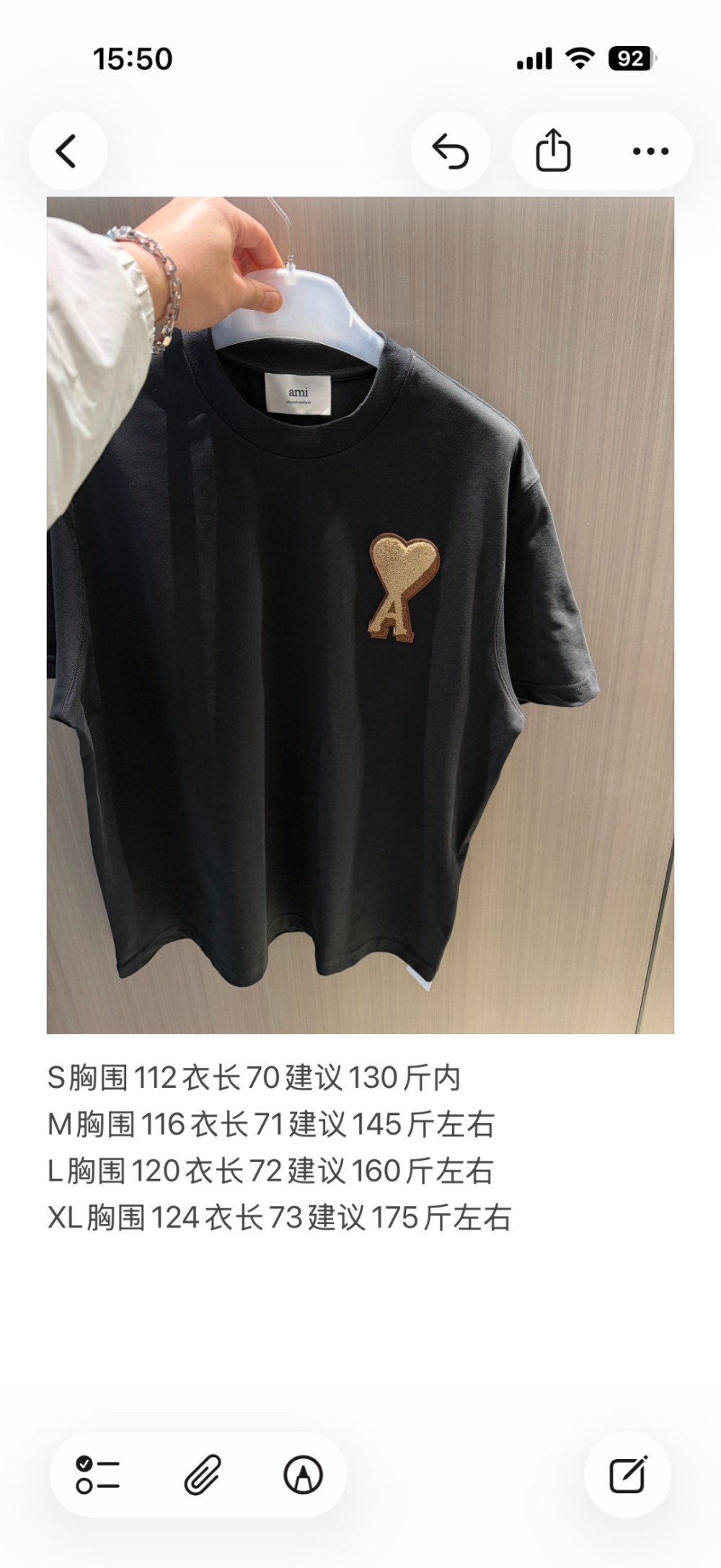This screenshot has height=1568, width=721.
Task: Open the more options menu
Action: click(x=650, y=151)
